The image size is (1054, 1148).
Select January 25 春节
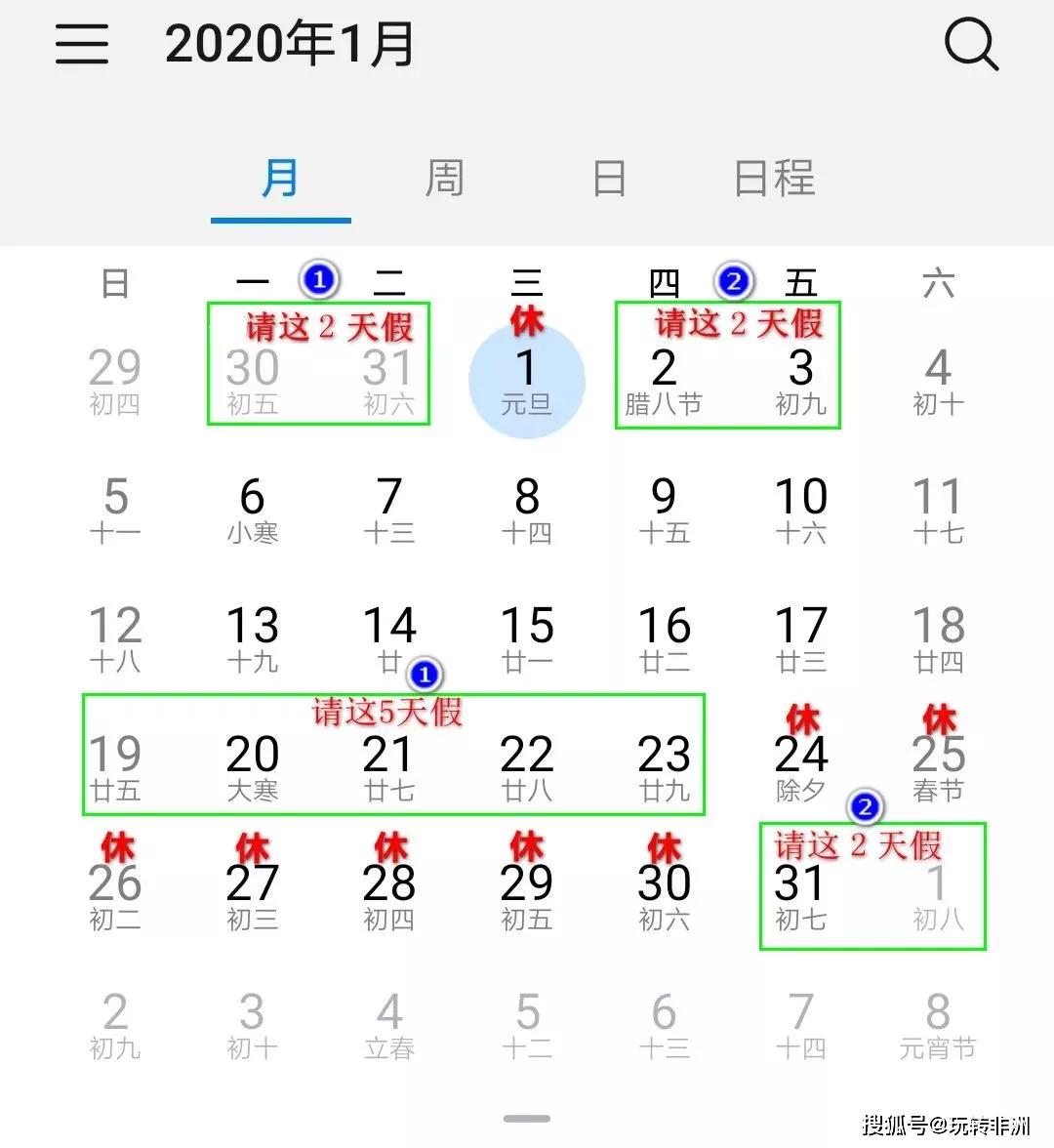[x=938, y=766]
